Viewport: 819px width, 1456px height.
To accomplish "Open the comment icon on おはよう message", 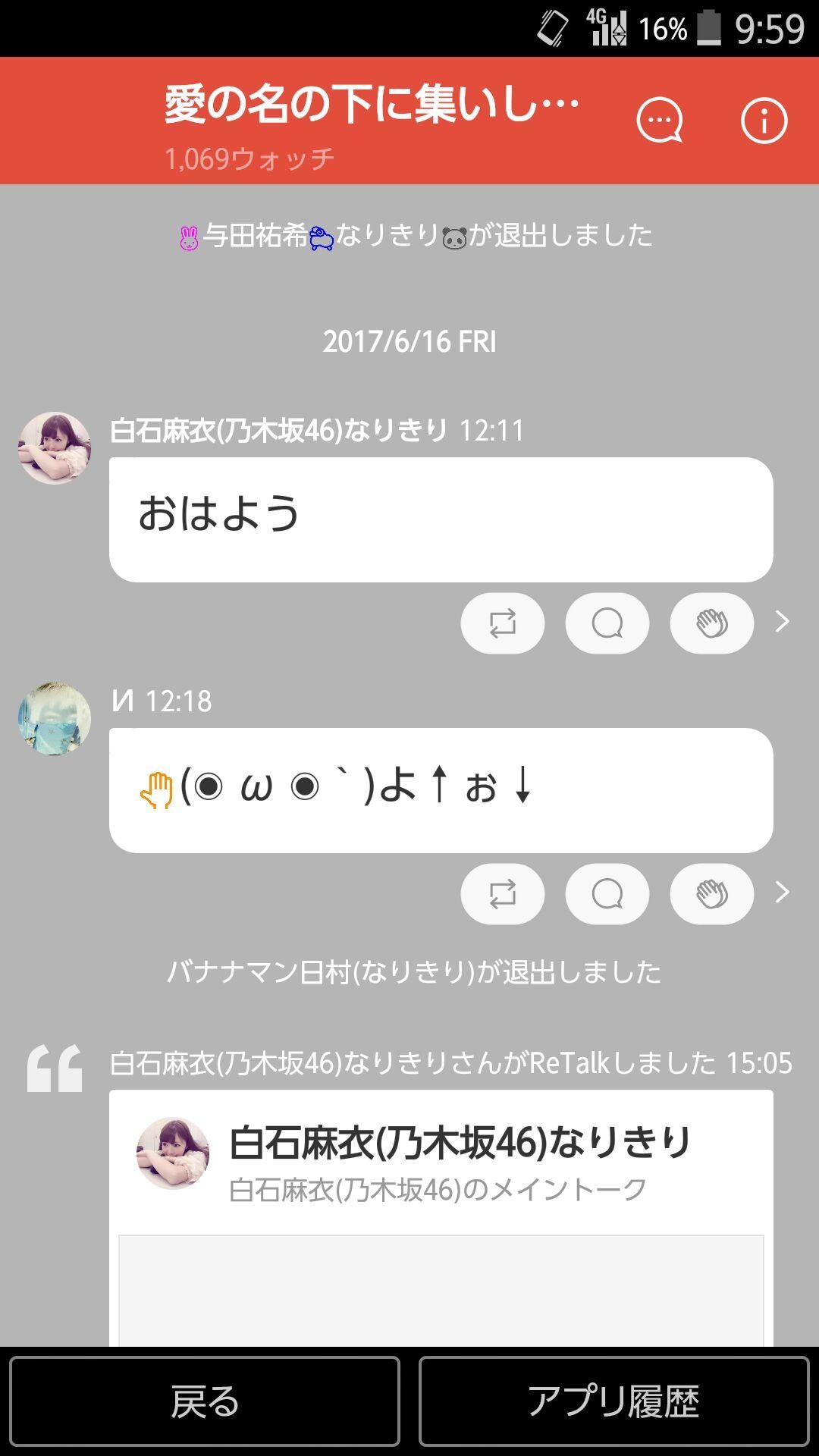I will click(x=607, y=623).
